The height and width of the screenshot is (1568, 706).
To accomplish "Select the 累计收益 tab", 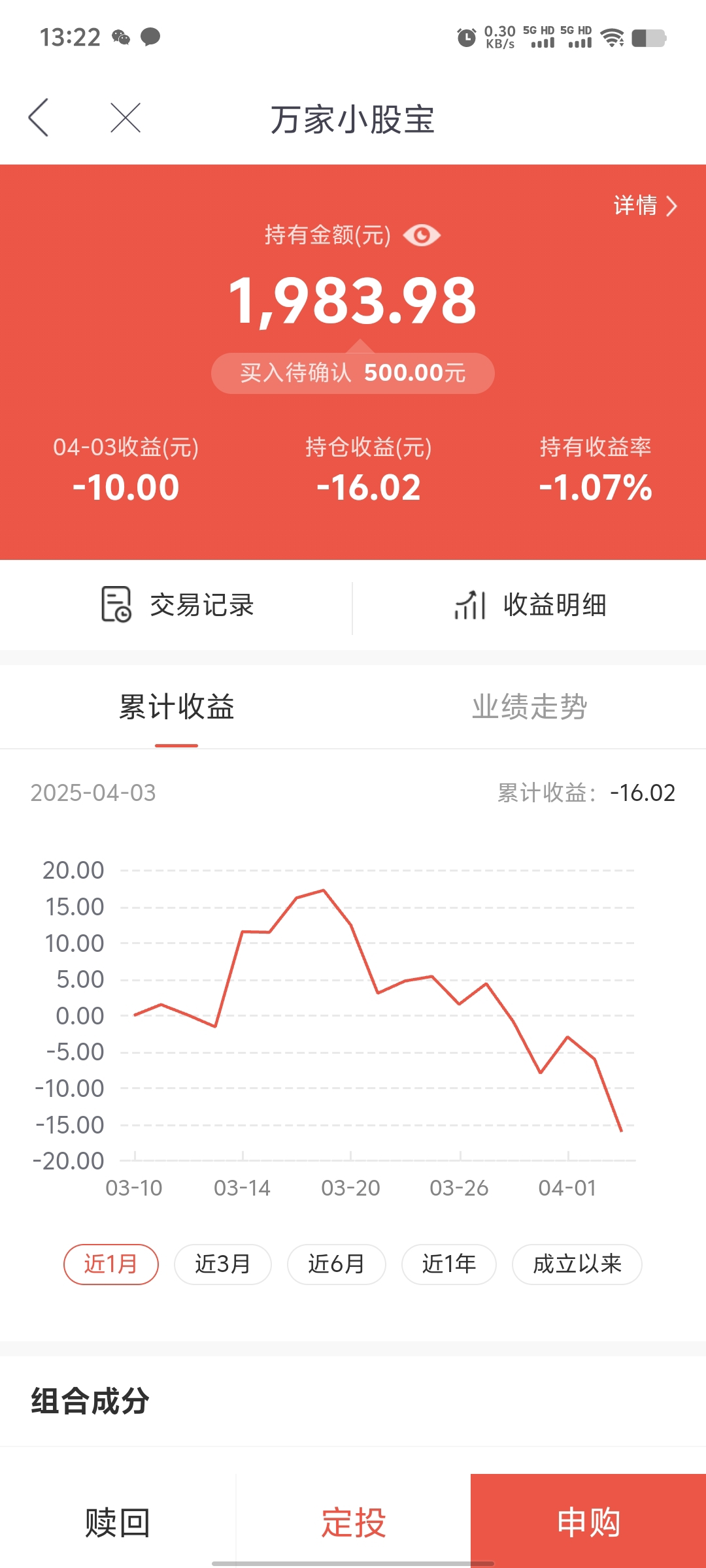I will click(x=176, y=707).
